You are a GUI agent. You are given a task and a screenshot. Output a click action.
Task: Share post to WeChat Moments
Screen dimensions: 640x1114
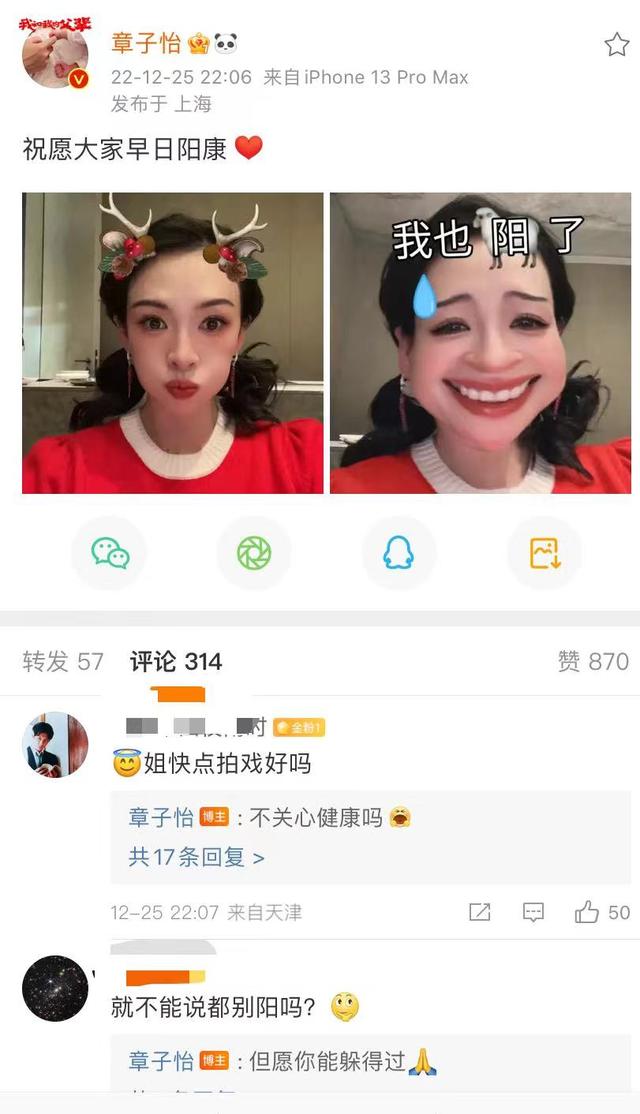pyautogui.click(x=254, y=553)
